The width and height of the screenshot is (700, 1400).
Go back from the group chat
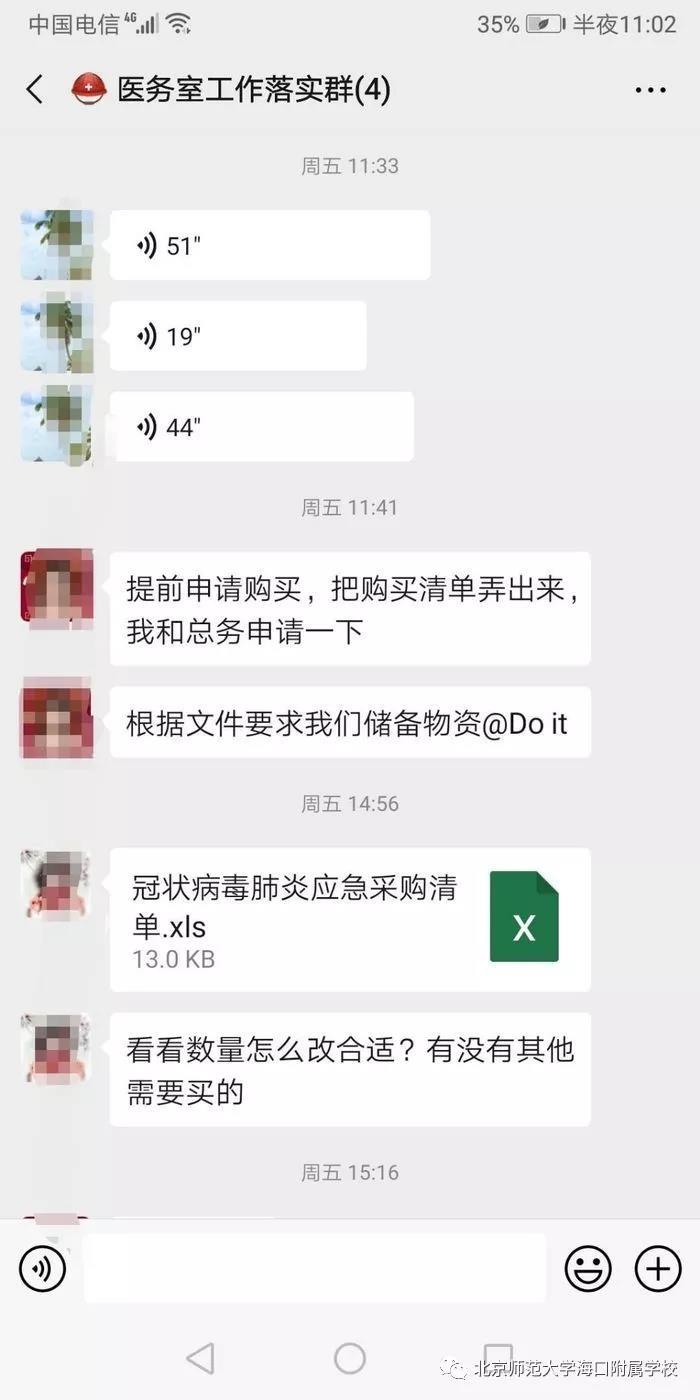pos(35,90)
